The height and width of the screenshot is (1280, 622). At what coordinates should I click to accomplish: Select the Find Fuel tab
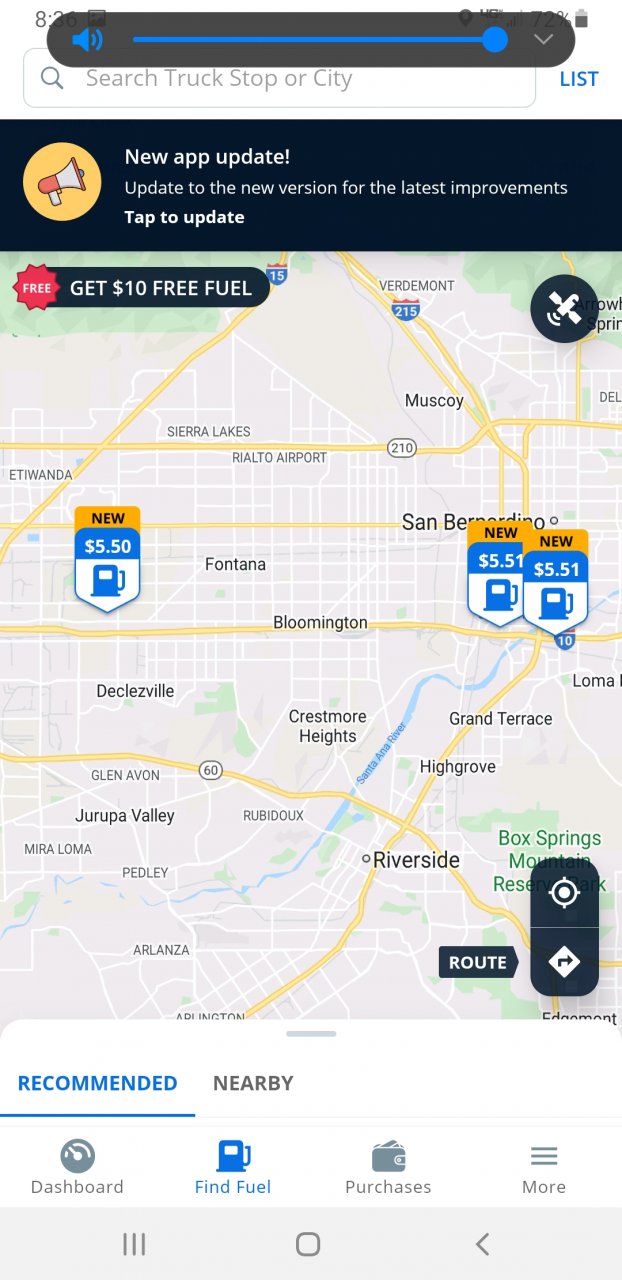(x=233, y=1168)
